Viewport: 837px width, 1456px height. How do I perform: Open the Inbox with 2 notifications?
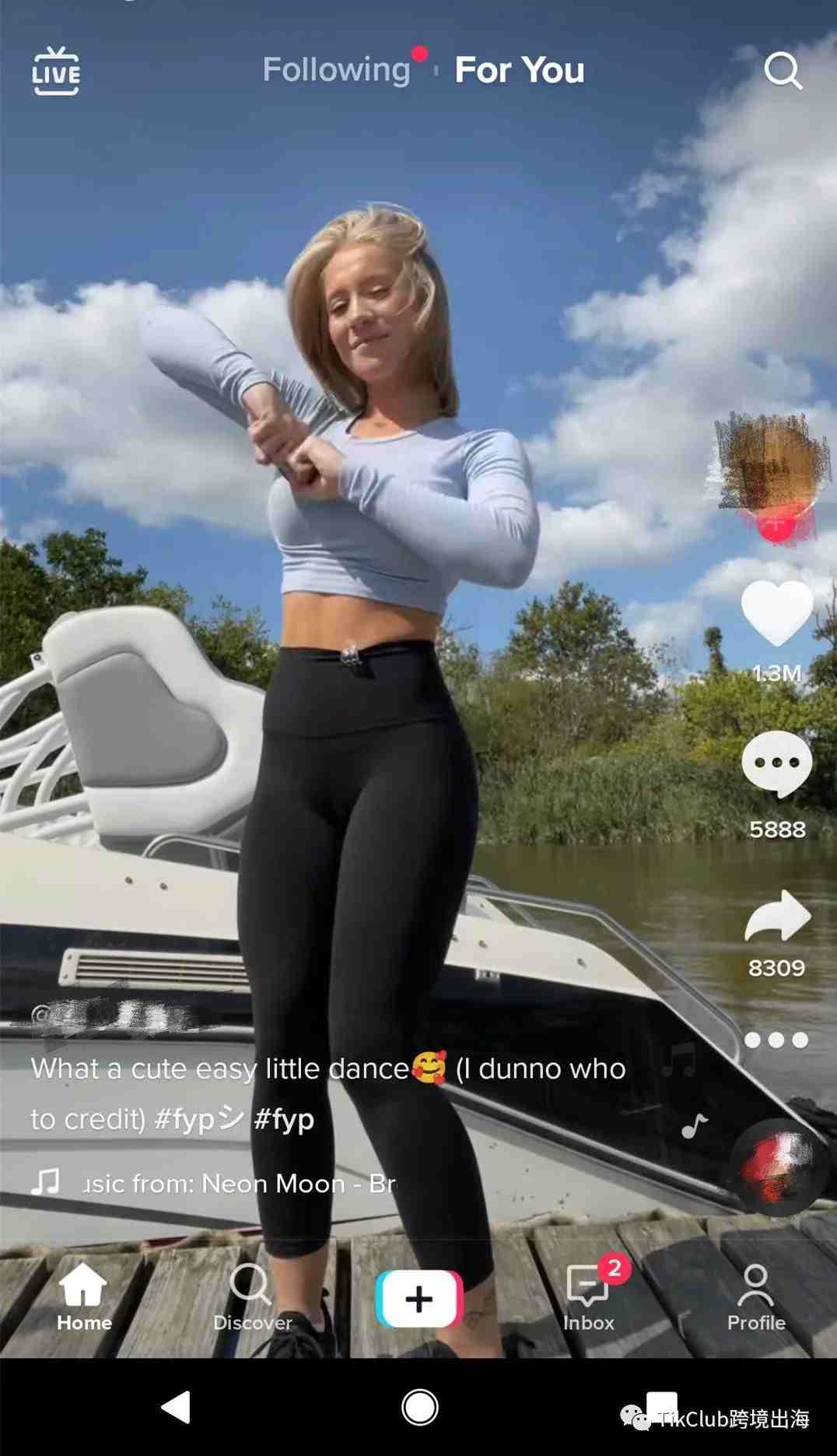[x=589, y=1297]
